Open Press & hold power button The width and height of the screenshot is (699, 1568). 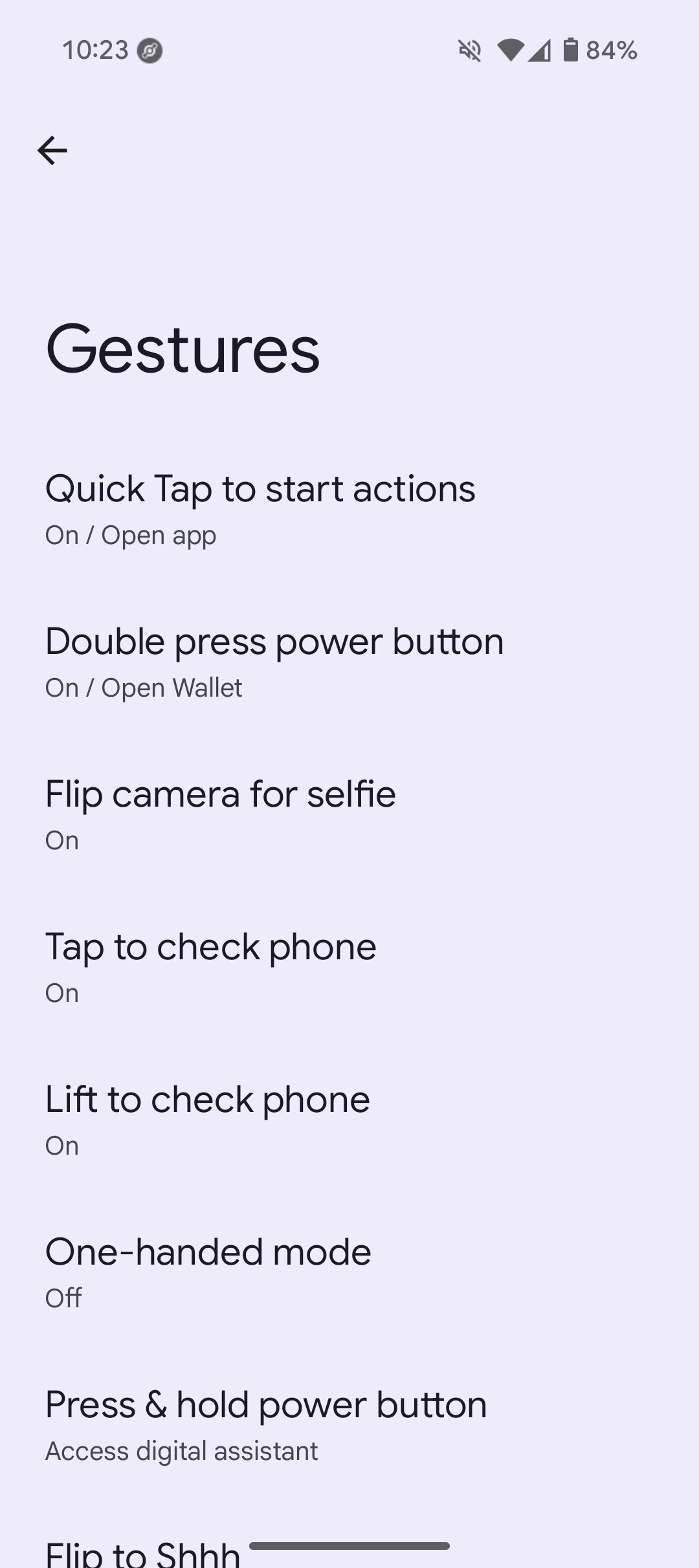tap(265, 1424)
